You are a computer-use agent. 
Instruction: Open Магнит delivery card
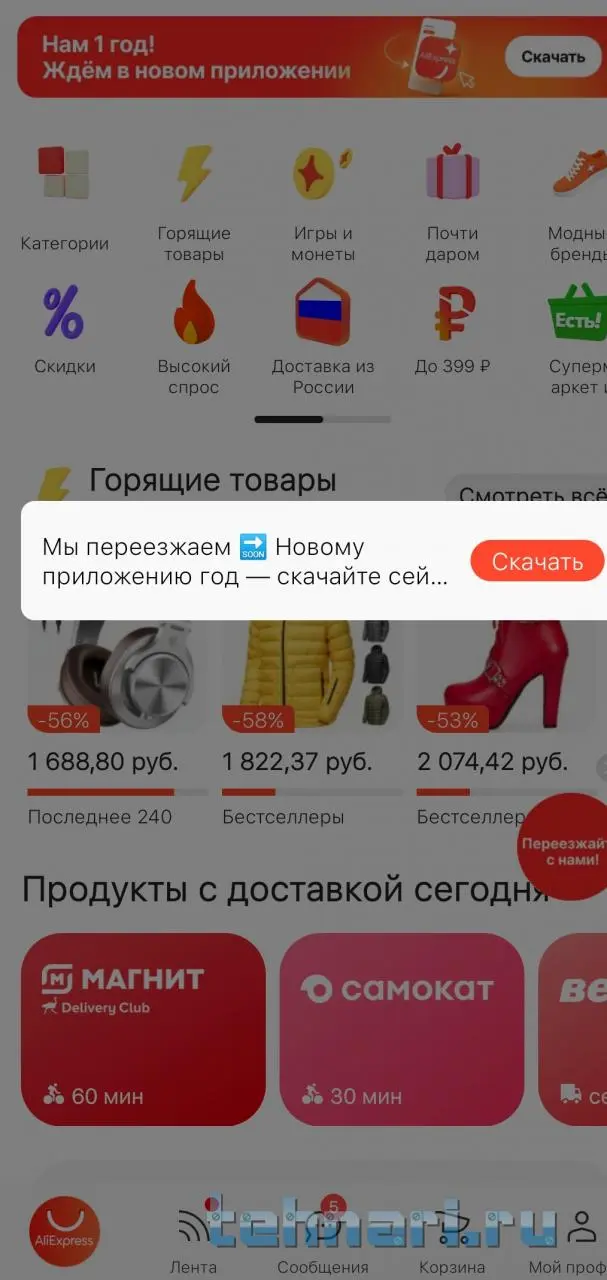point(143,1029)
